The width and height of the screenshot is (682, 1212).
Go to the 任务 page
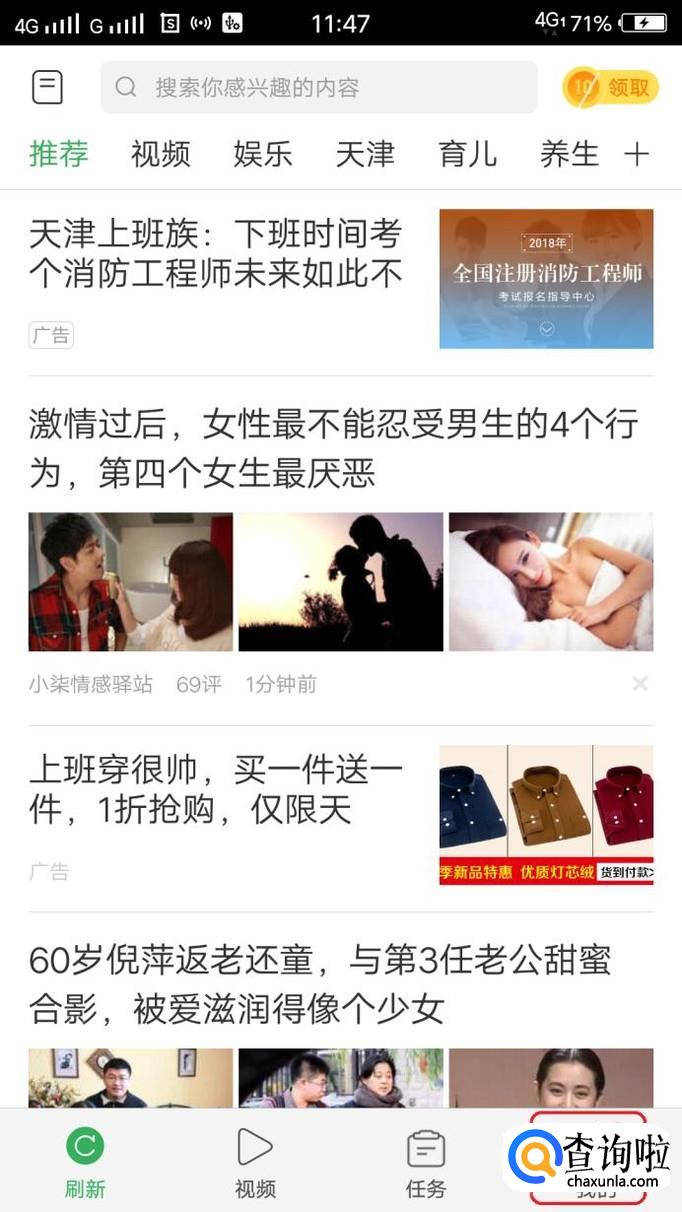[426, 1162]
